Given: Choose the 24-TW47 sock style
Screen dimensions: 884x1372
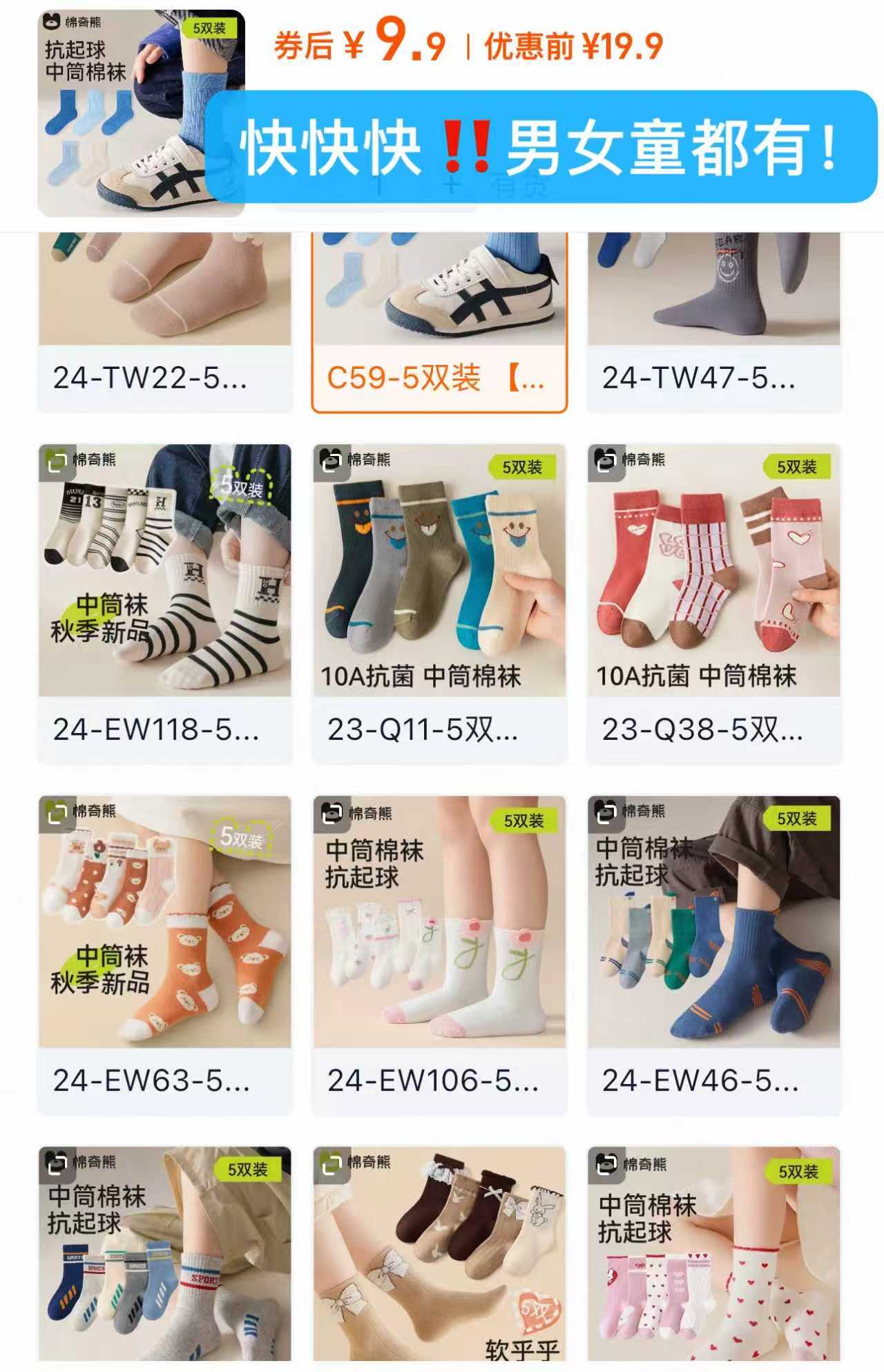Looking at the screenshot, I should 713,378.
